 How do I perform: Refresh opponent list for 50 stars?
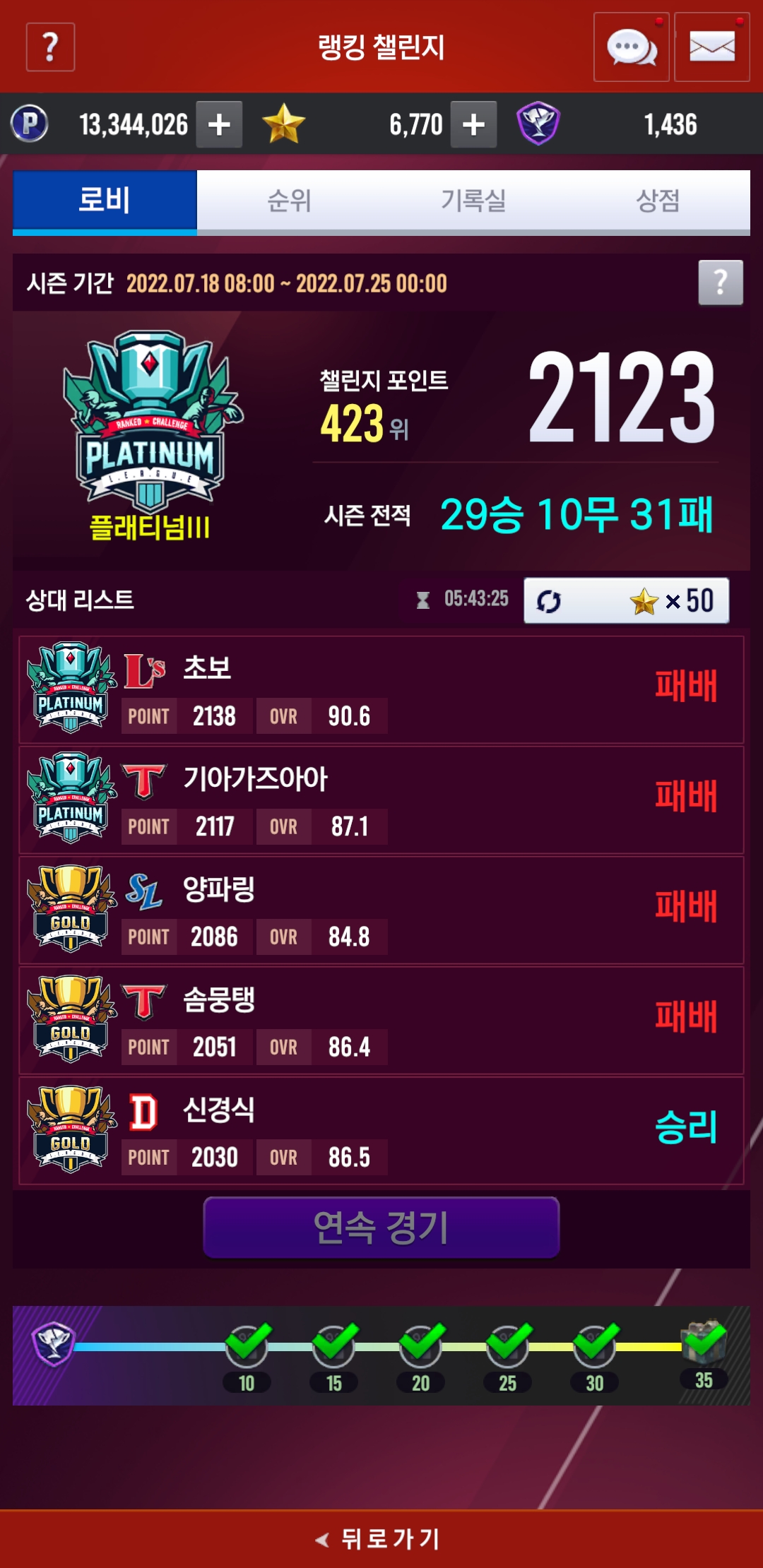(626, 601)
